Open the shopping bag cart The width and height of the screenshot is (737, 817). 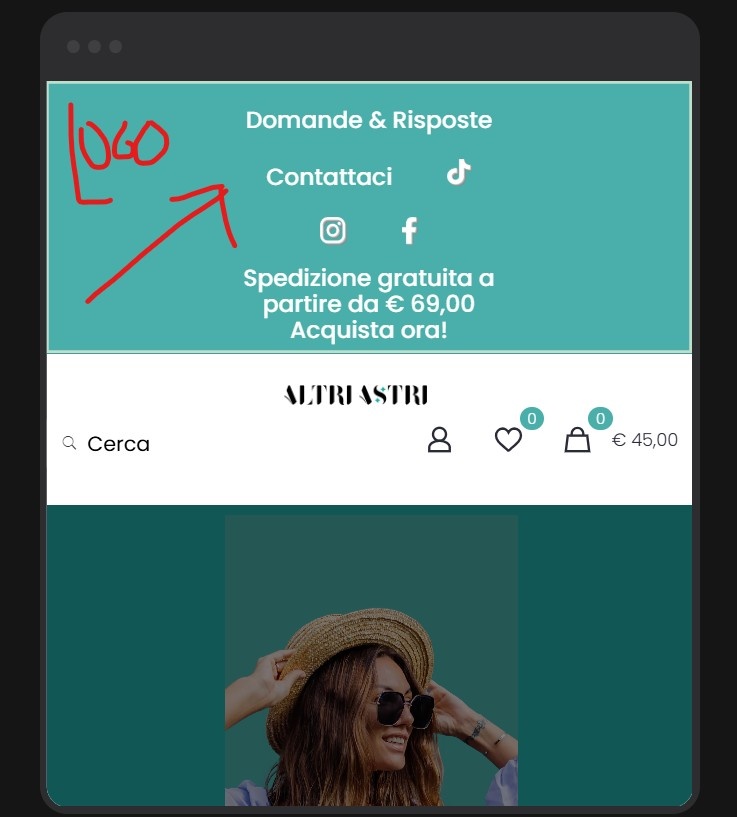click(577, 440)
